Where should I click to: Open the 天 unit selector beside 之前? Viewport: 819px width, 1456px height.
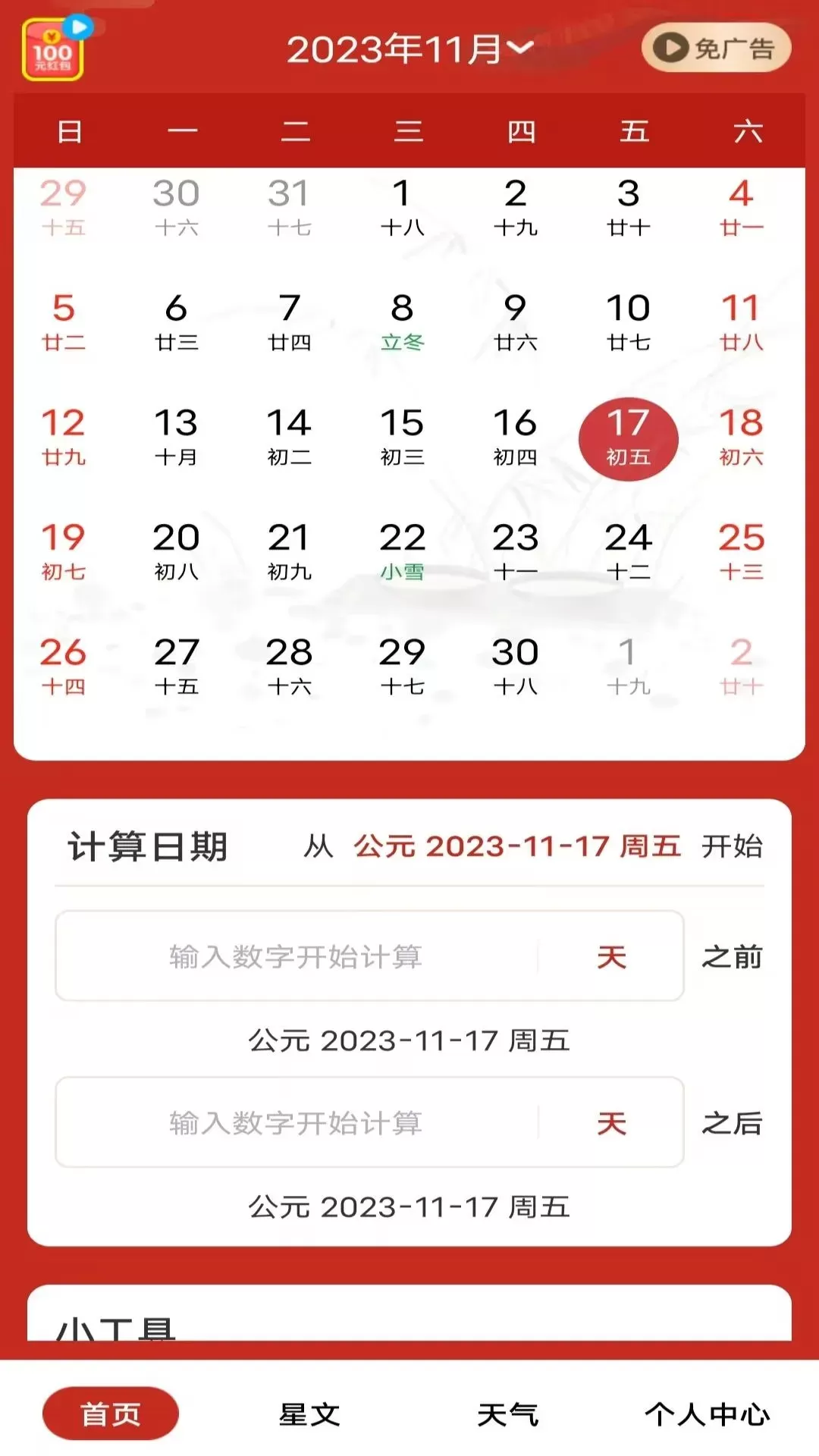tap(611, 956)
